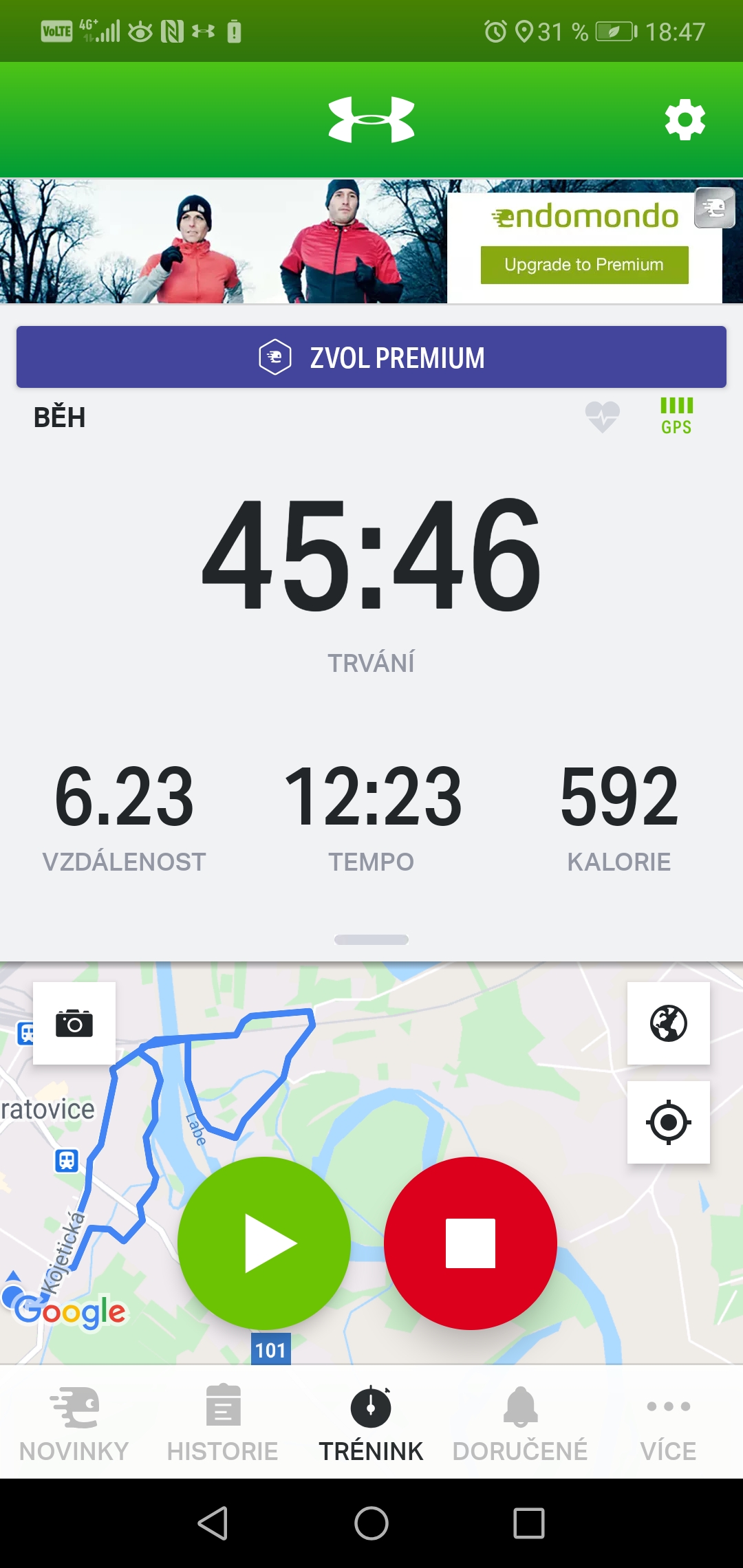Image resolution: width=743 pixels, height=1568 pixels.
Task: Open settings via the gear icon
Action: (685, 120)
